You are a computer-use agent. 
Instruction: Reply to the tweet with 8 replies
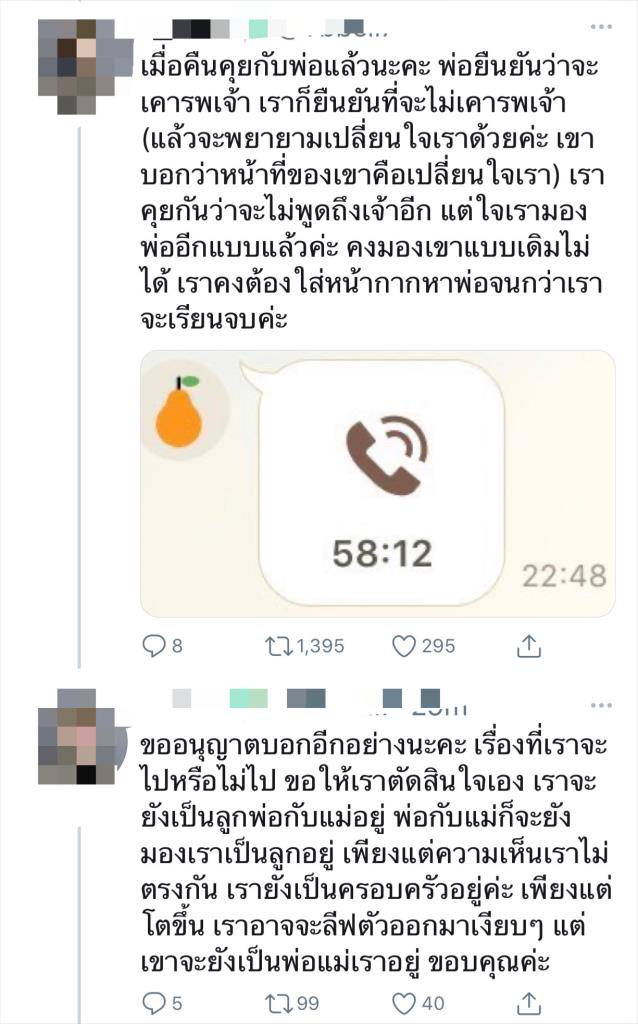click(x=154, y=646)
